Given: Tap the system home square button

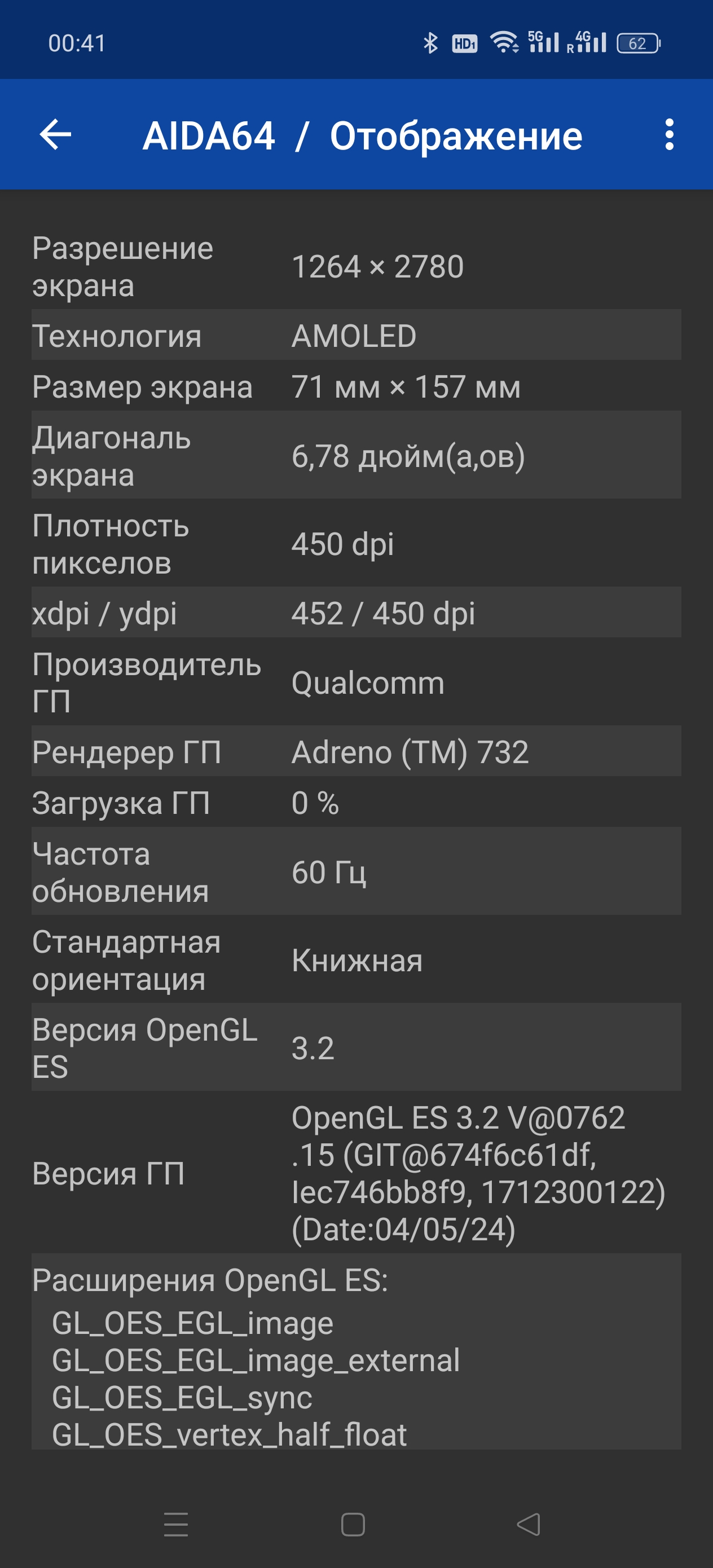Looking at the screenshot, I should click(353, 1524).
